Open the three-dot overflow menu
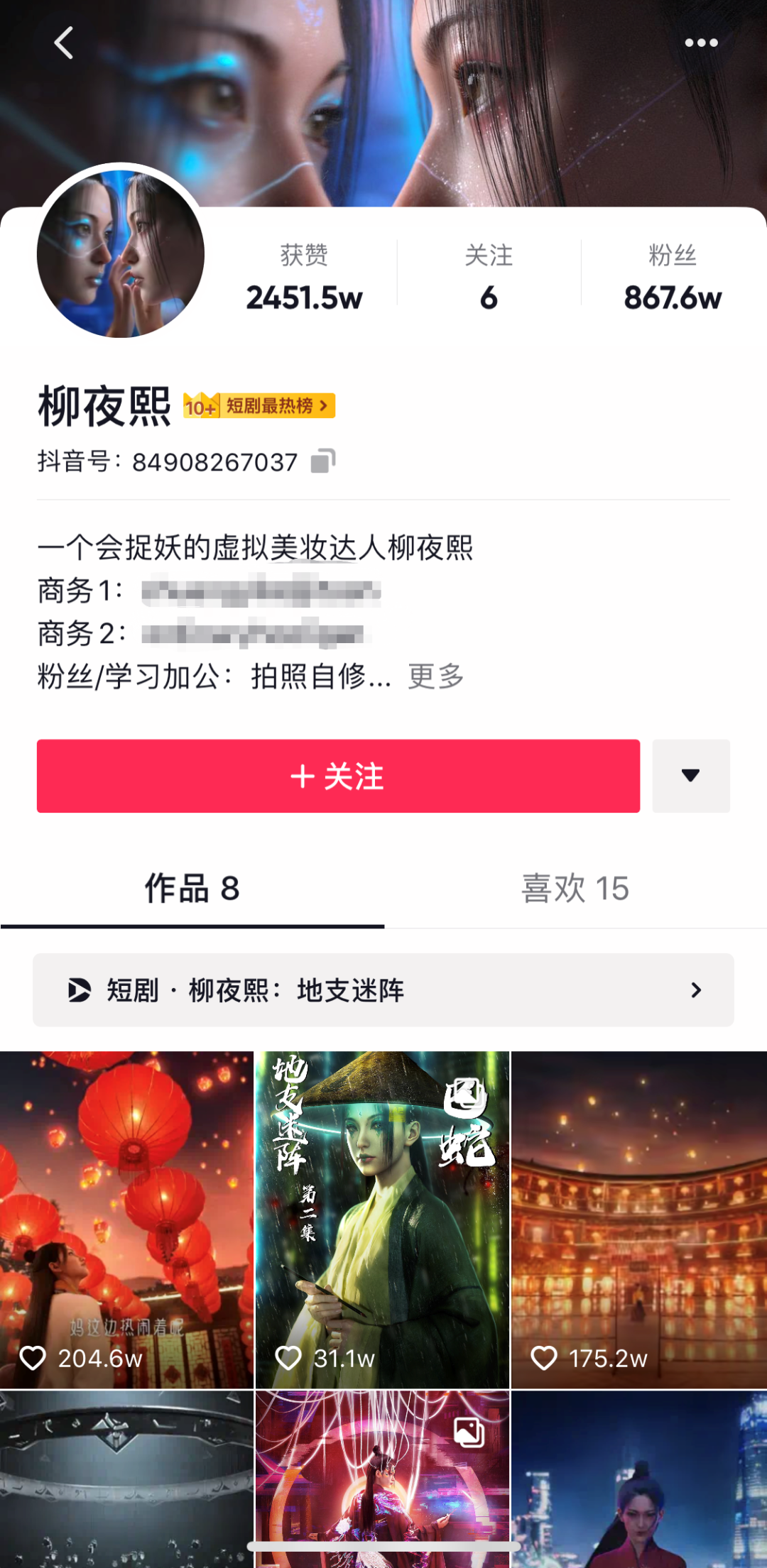The image size is (767, 1568). 701,43
